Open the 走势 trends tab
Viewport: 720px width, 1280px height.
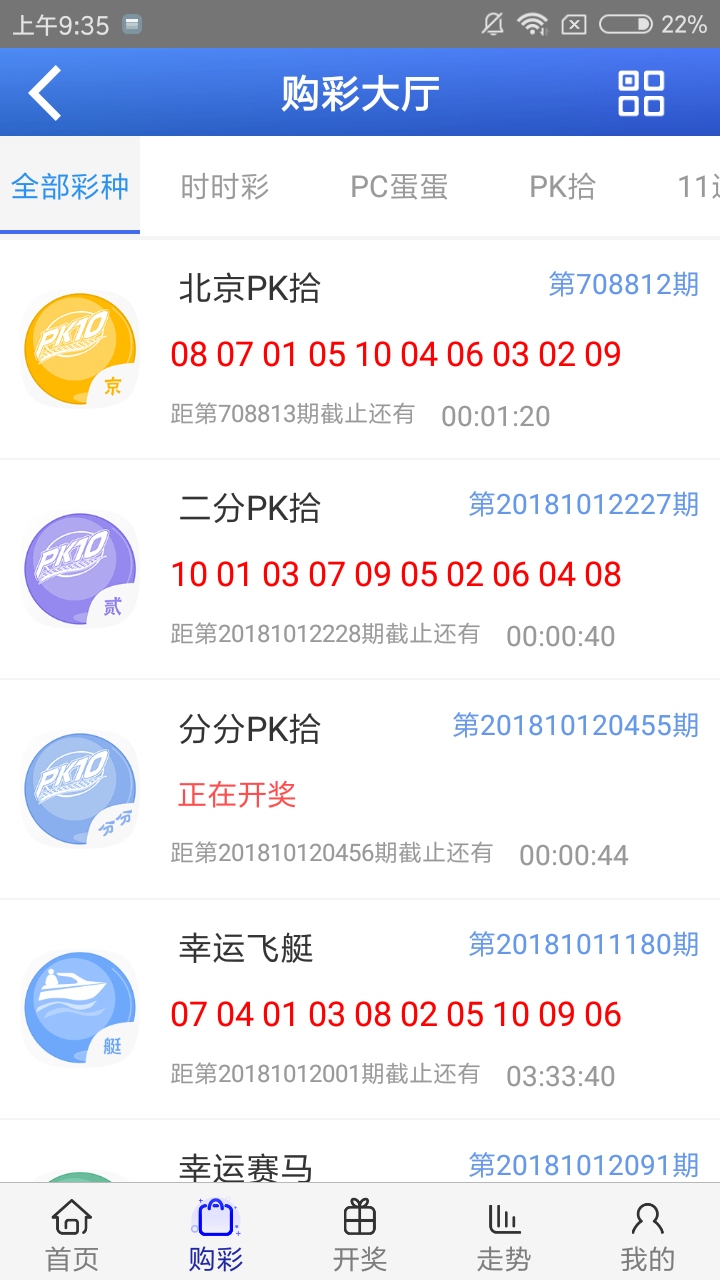coord(504,1236)
